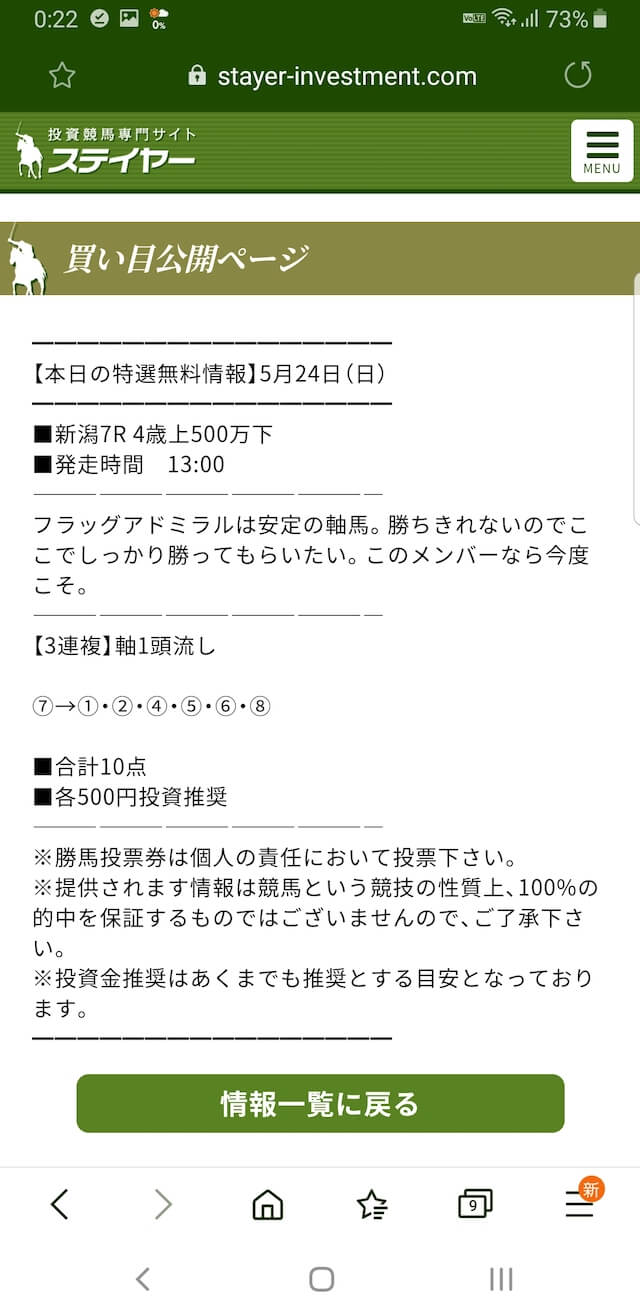Reload the current page
This screenshot has width=640, height=1316.
(578, 75)
